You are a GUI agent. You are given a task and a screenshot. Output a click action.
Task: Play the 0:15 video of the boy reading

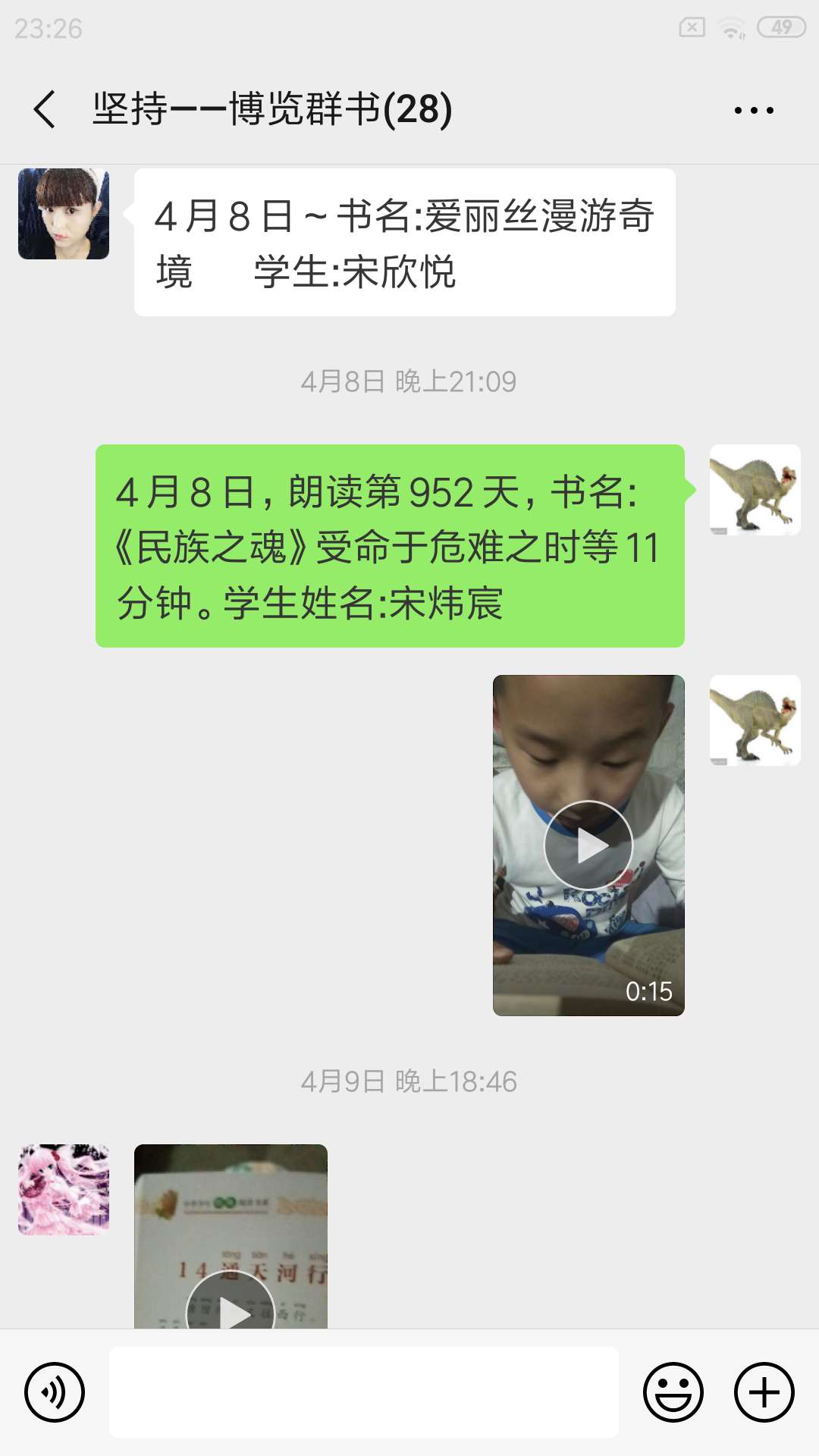(588, 845)
